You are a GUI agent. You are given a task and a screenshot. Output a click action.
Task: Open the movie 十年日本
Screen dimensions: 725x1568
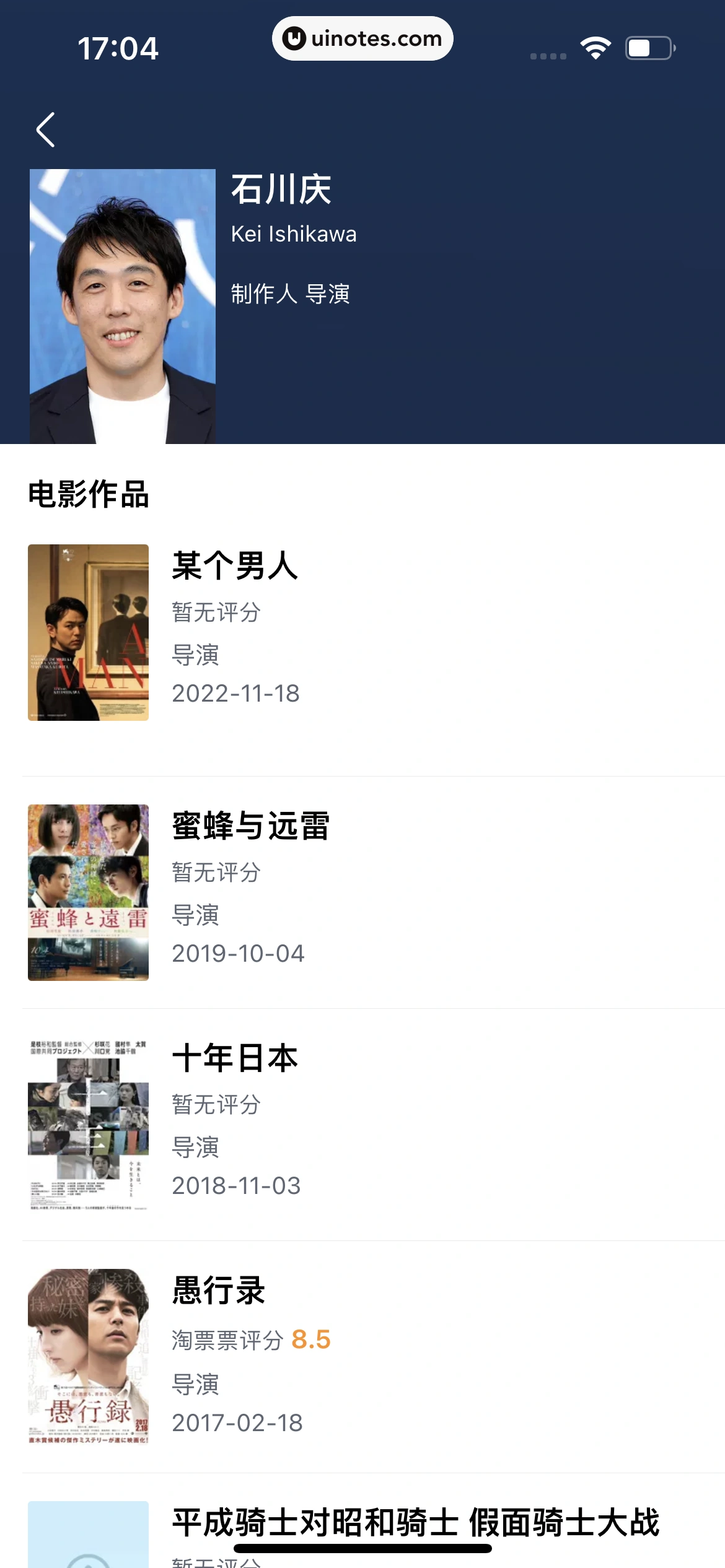pyautogui.click(x=234, y=1059)
